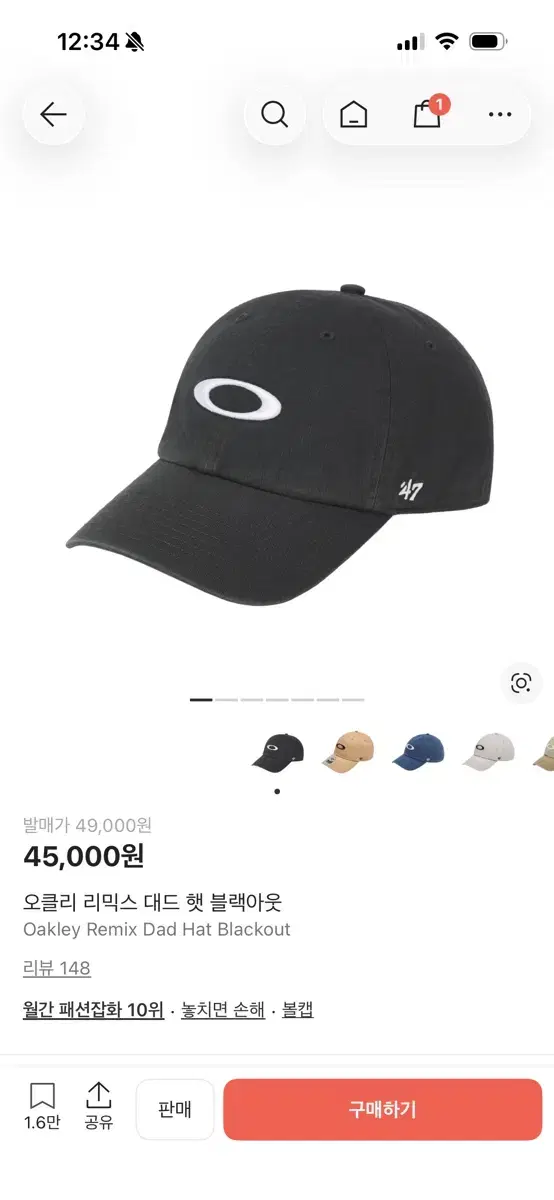554x1200 pixels.
Task: Open the three-dot overflow menu
Action: click(x=500, y=115)
